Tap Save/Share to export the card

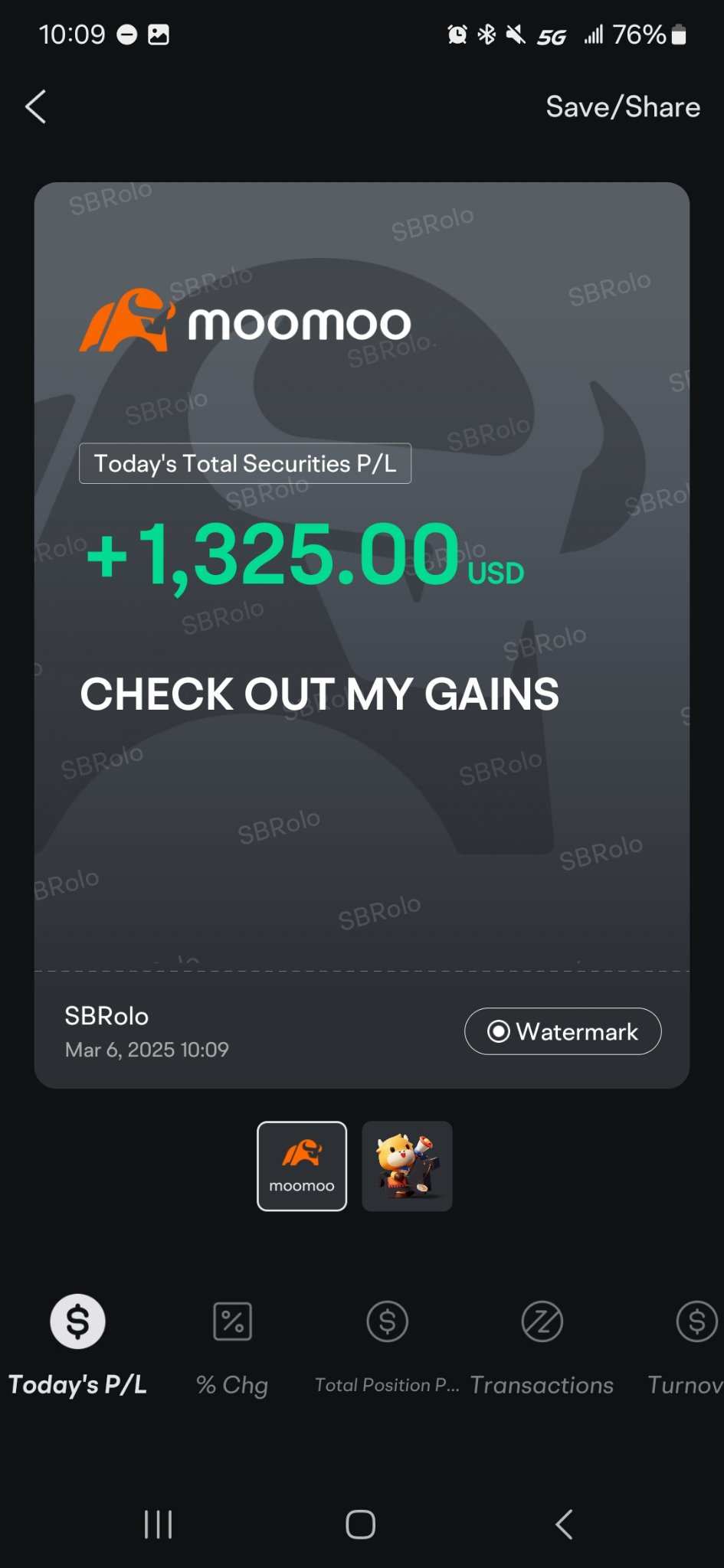coord(622,107)
